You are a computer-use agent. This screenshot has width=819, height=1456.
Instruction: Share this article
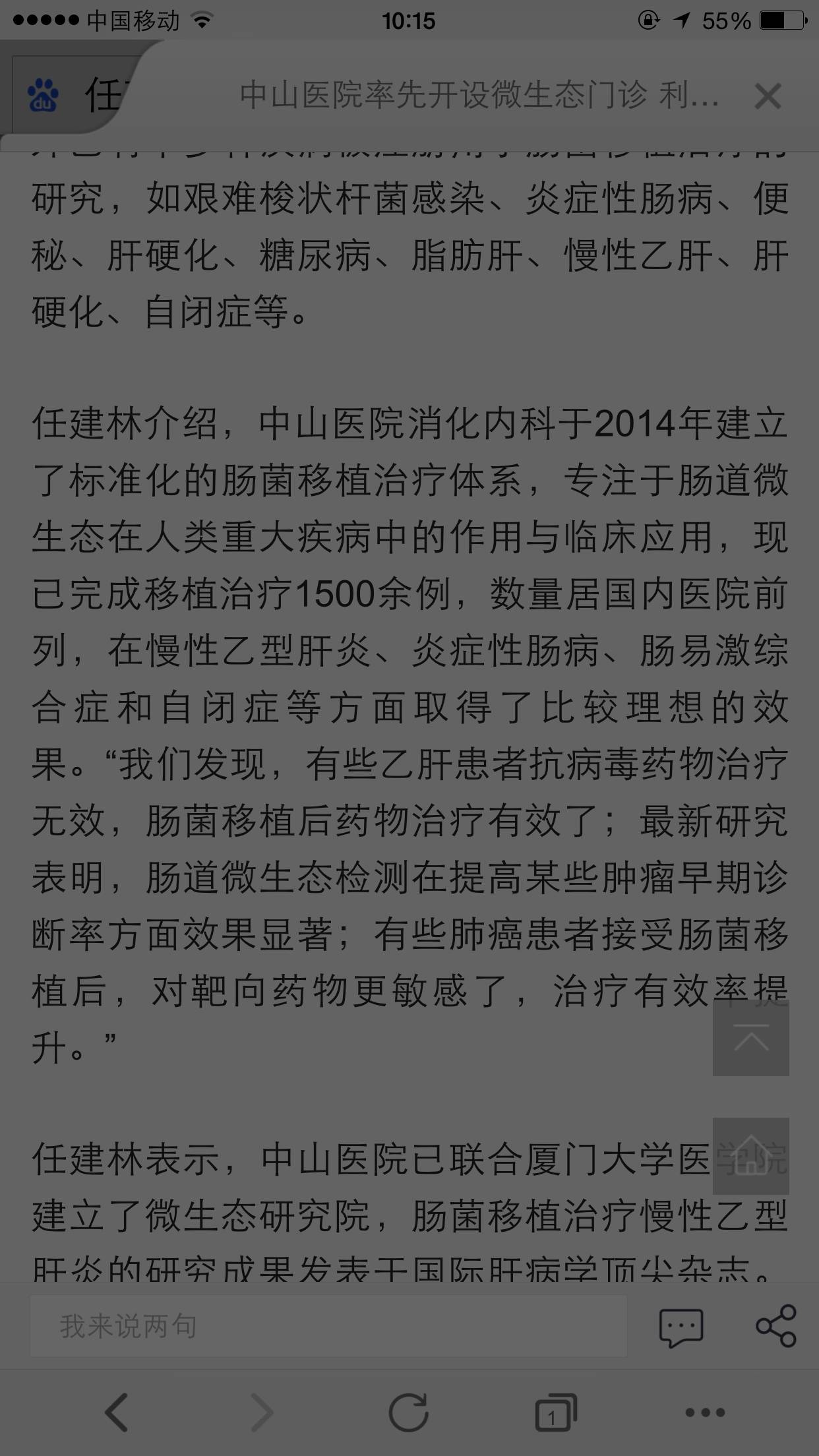tap(775, 1325)
